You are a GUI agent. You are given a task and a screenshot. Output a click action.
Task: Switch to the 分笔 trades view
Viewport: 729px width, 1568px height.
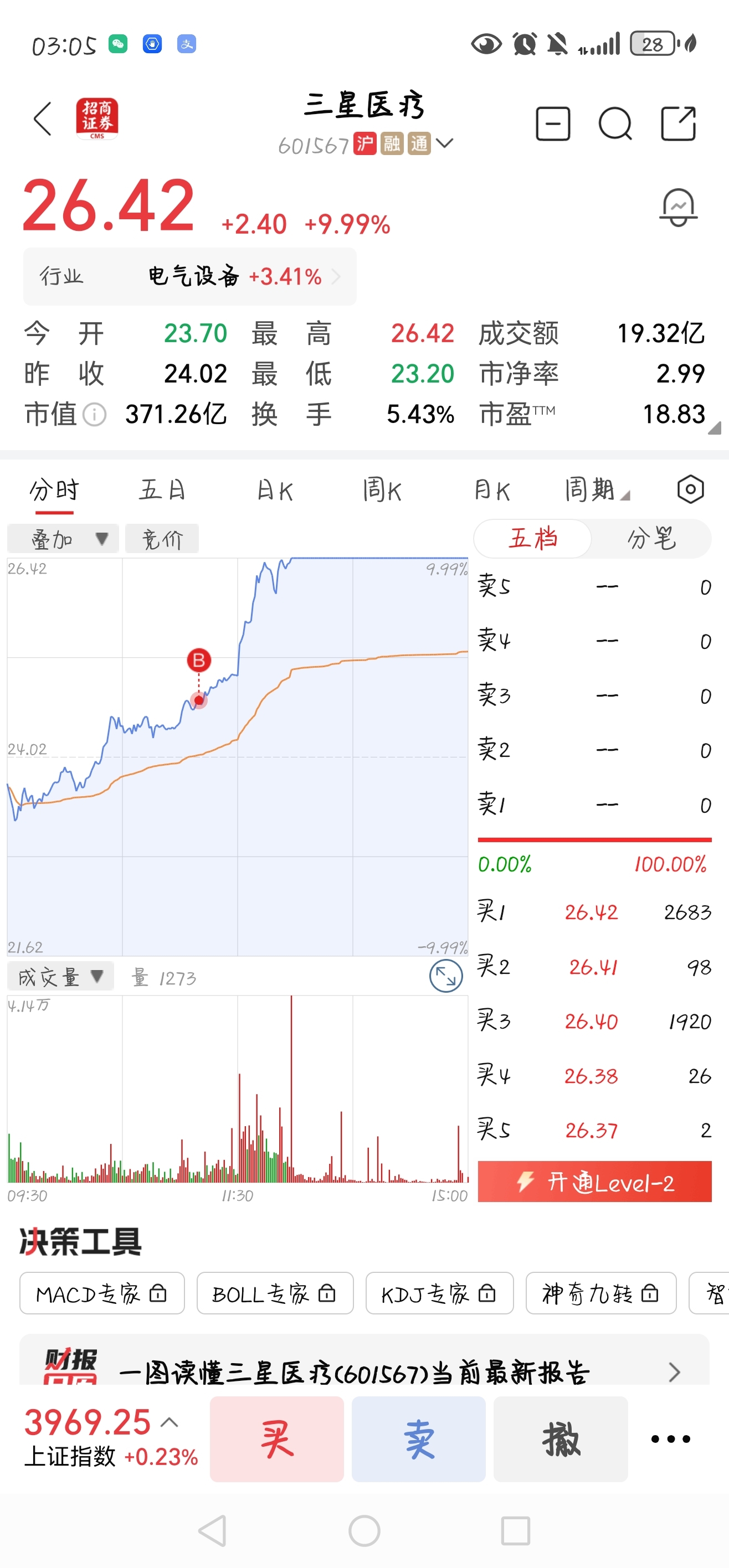(x=651, y=539)
